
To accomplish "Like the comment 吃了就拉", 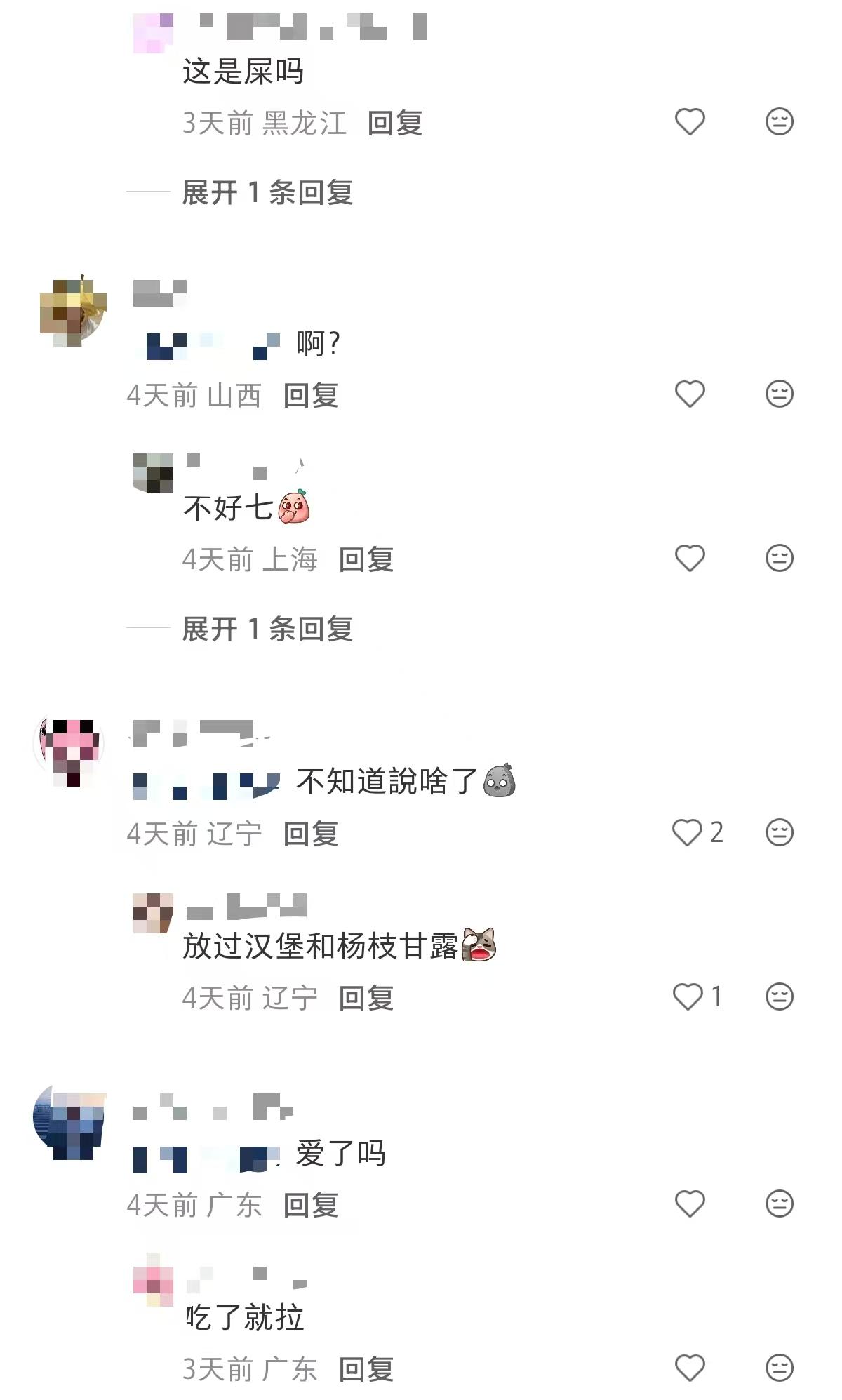I will coord(689,1368).
